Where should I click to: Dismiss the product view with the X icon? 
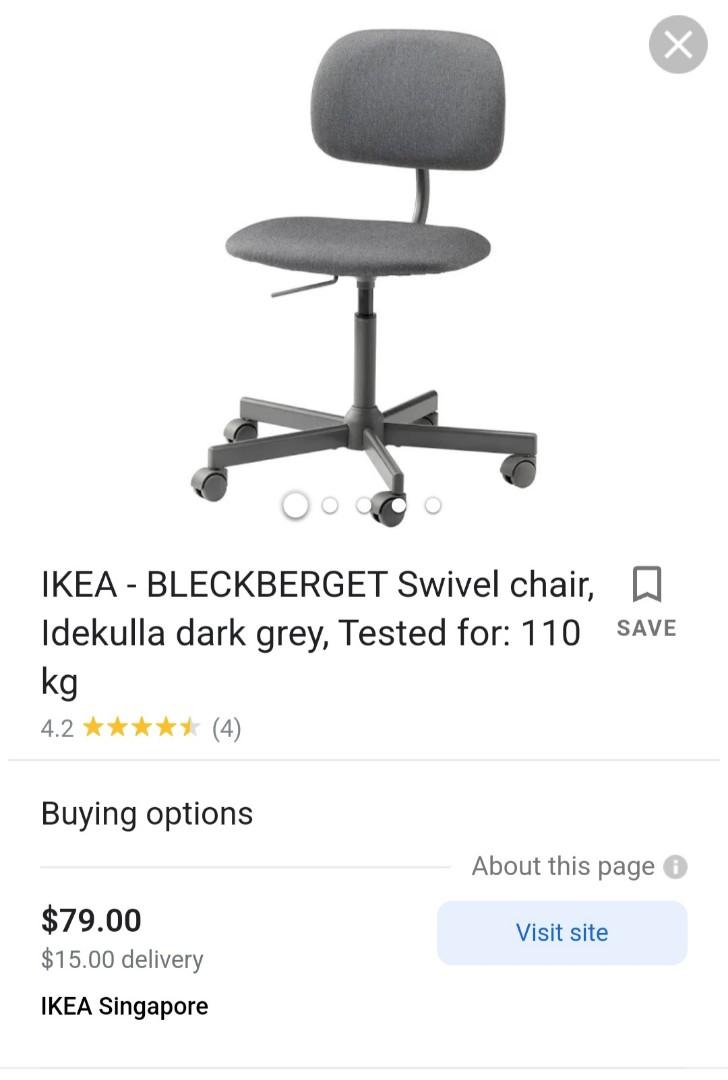pos(678,44)
